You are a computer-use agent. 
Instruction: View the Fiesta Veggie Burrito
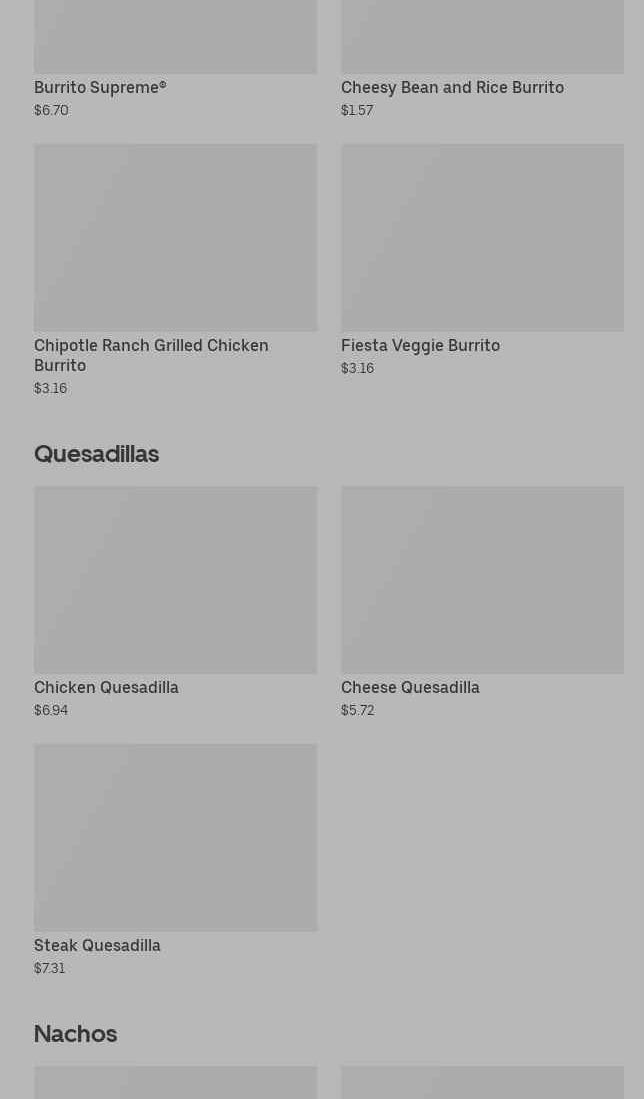point(482,261)
